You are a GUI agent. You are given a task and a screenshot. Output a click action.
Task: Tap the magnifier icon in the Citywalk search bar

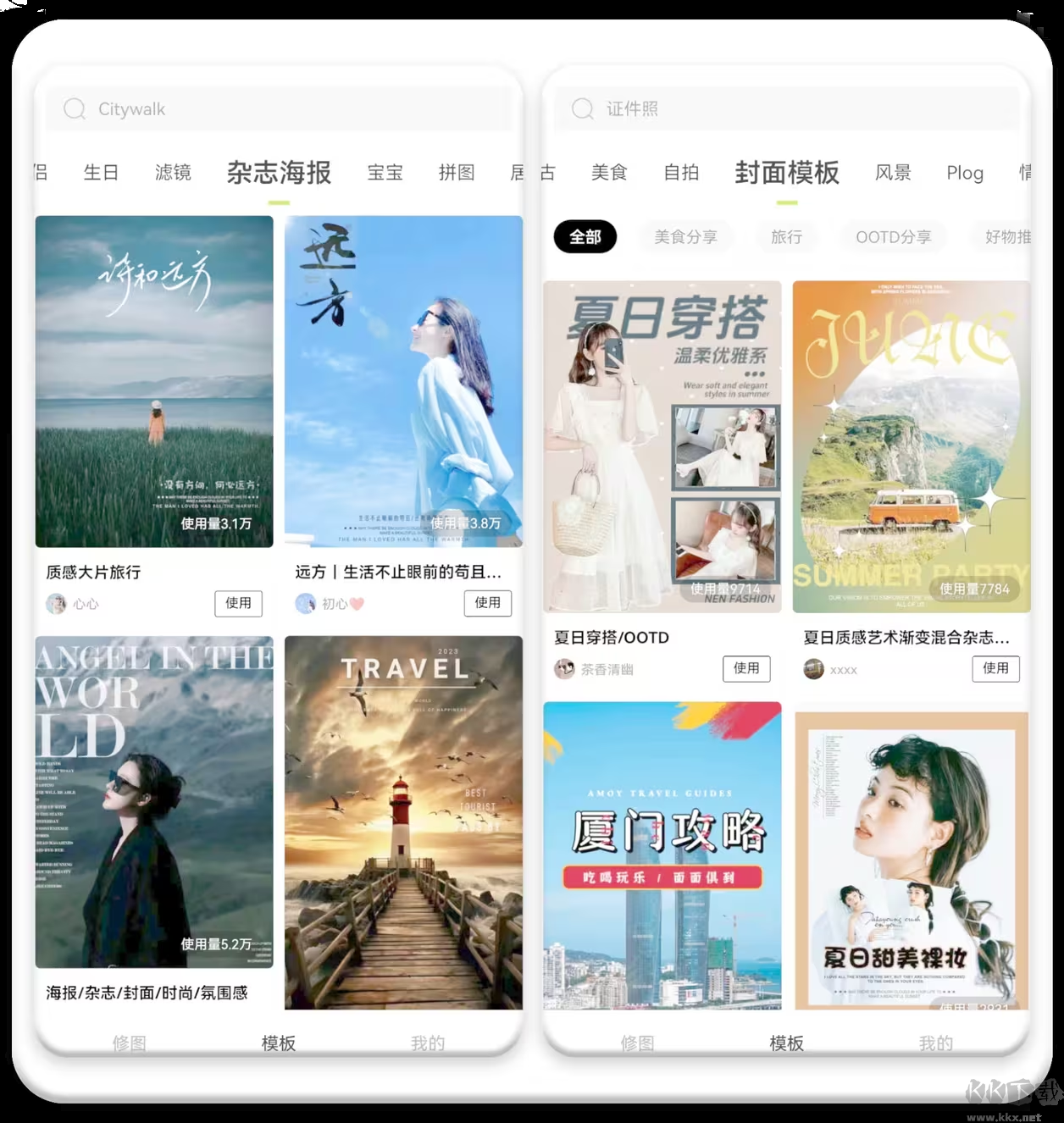point(74,108)
